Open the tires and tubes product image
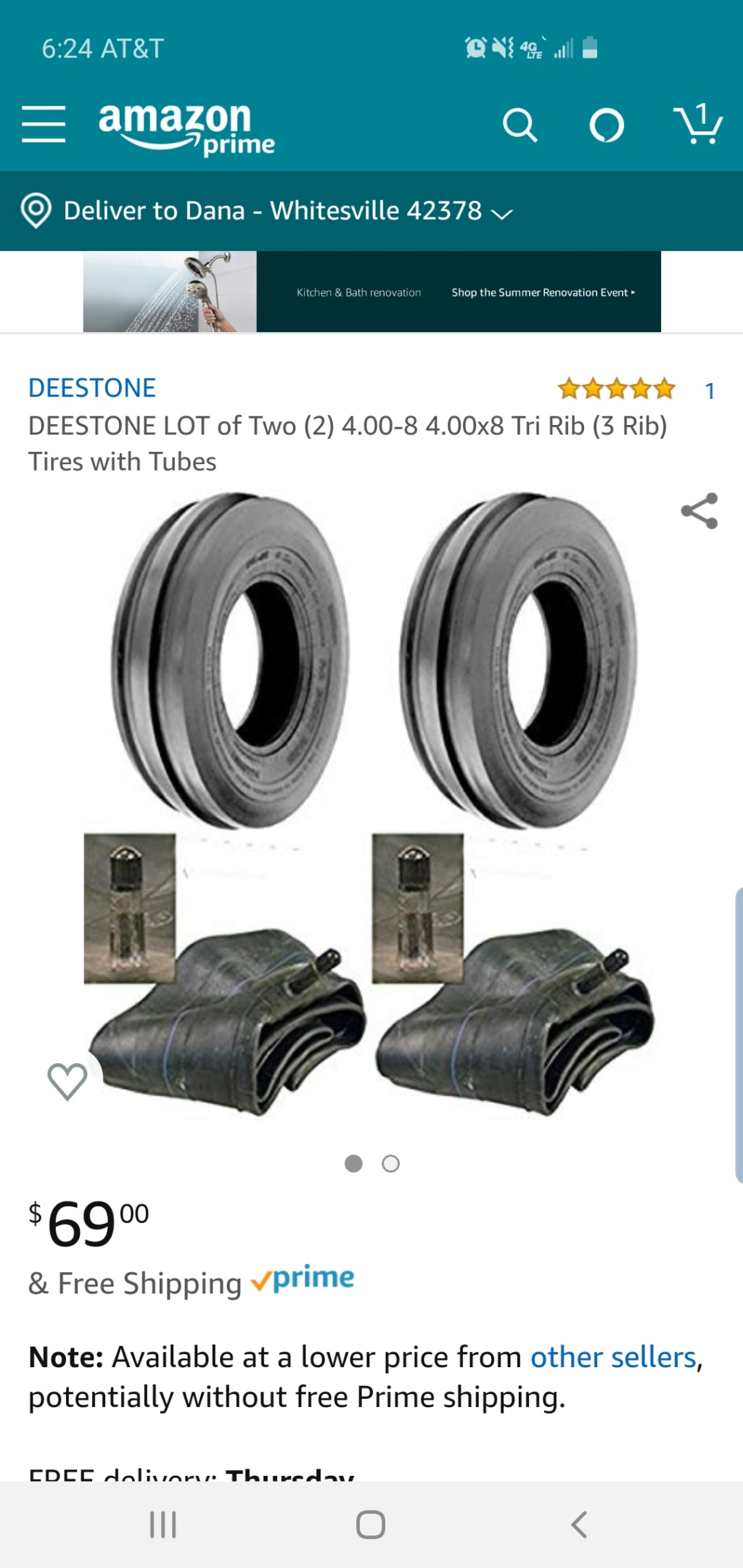743x1568 pixels. coord(371,805)
